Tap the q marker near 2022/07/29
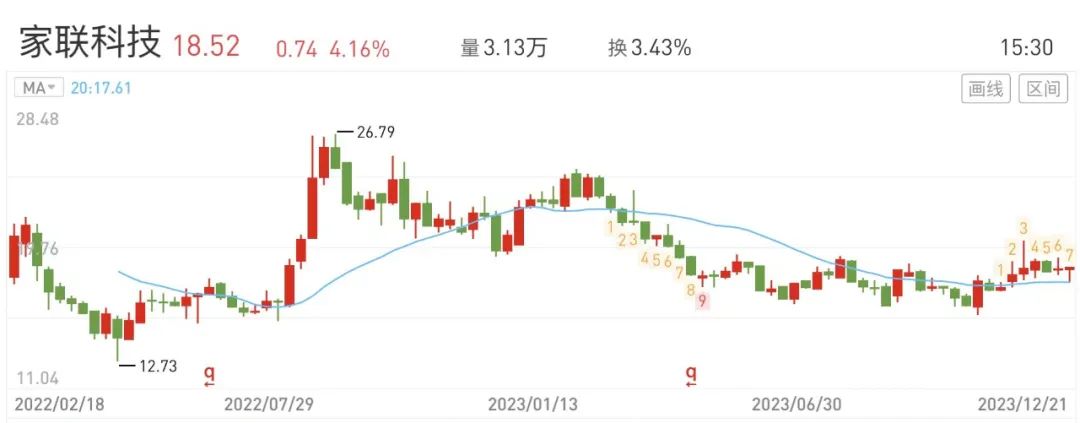Viewport: 1080px width, 423px height. coord(209,375)
